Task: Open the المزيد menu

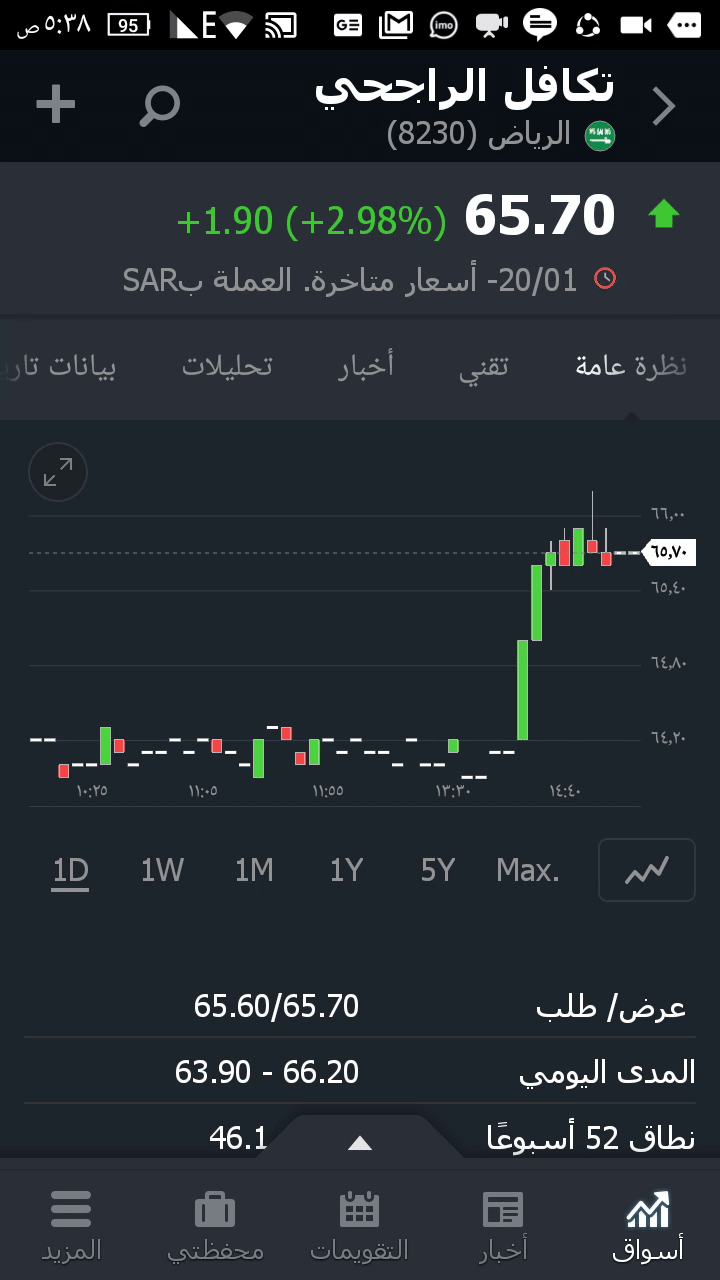Action: point(71,1226)
